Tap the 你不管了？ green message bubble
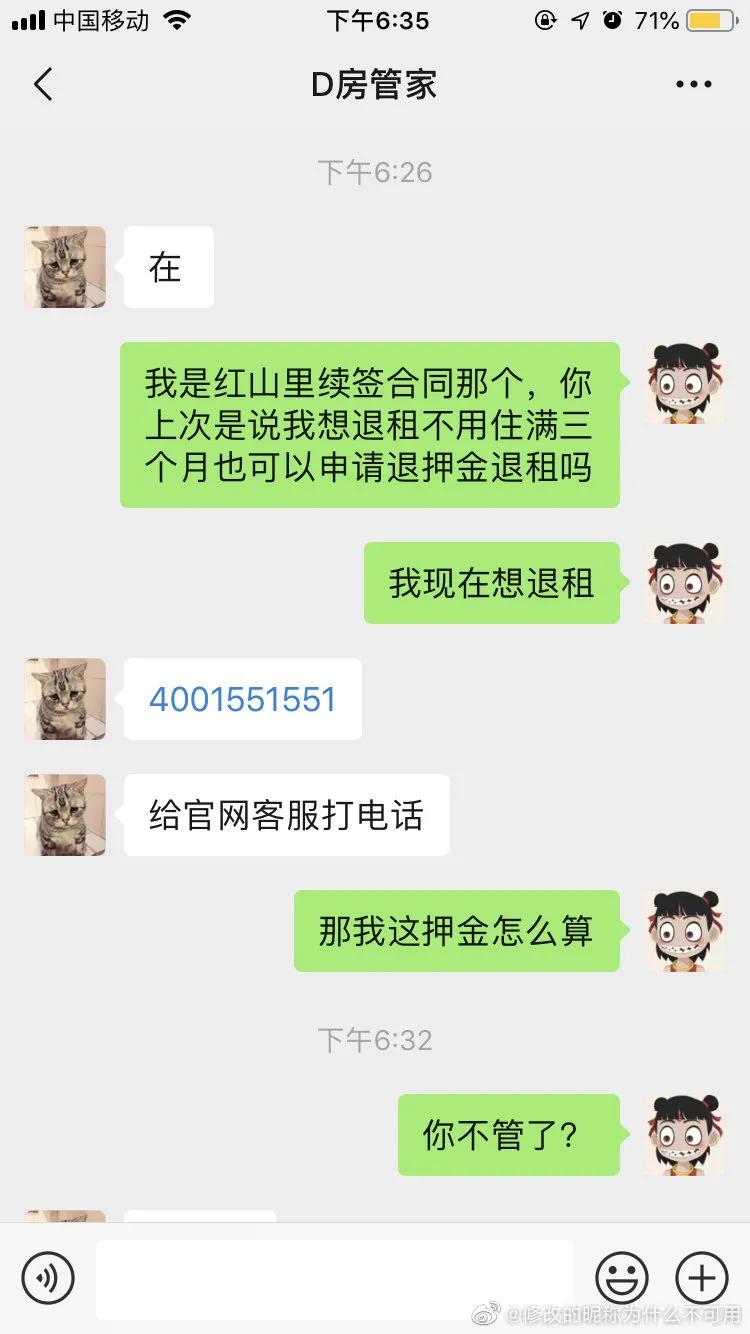This screenshot has height=1334, width=750. (x=508, y=1135)
